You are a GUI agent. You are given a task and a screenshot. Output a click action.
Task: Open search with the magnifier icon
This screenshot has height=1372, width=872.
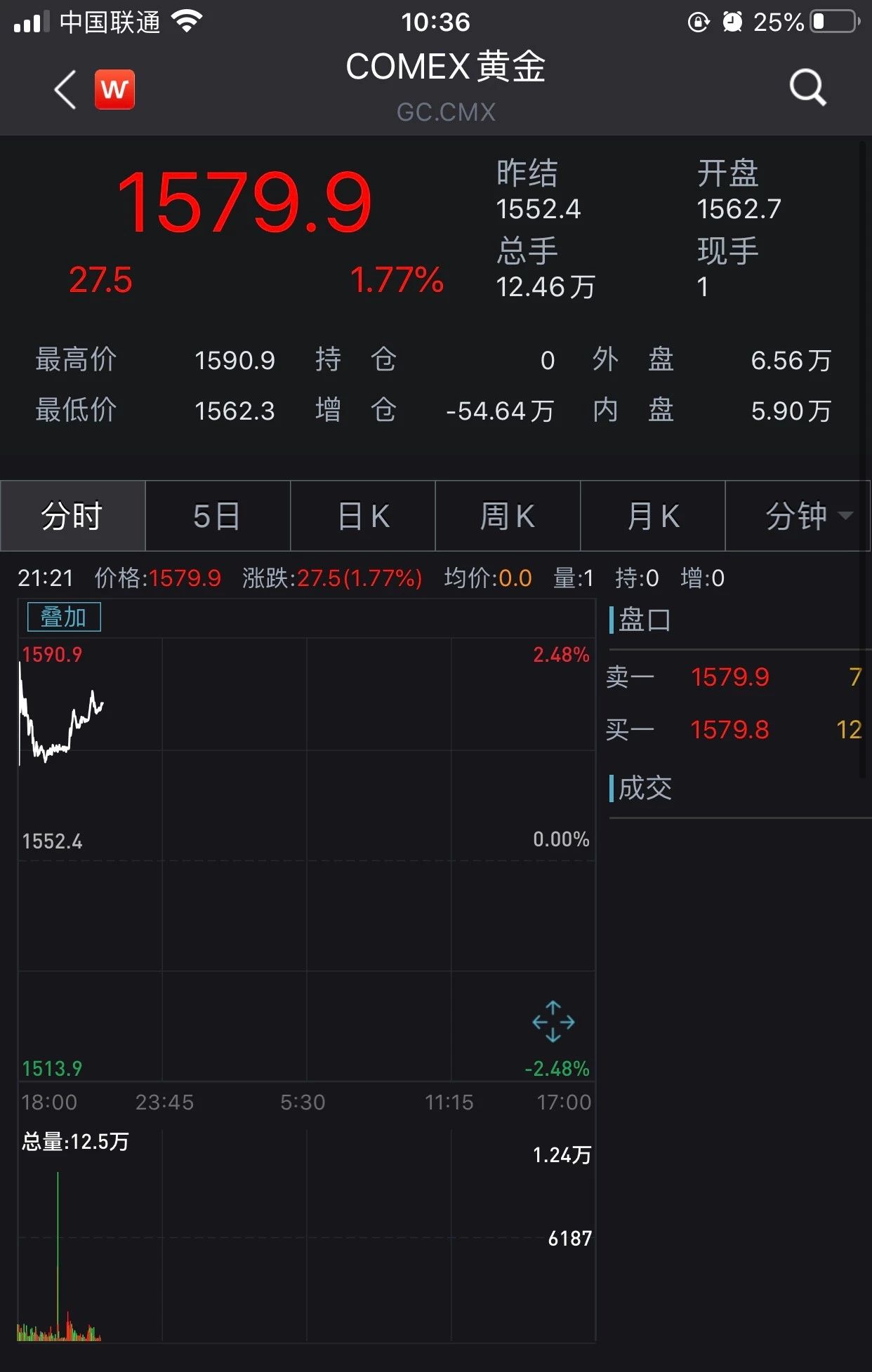coord(807,88)
